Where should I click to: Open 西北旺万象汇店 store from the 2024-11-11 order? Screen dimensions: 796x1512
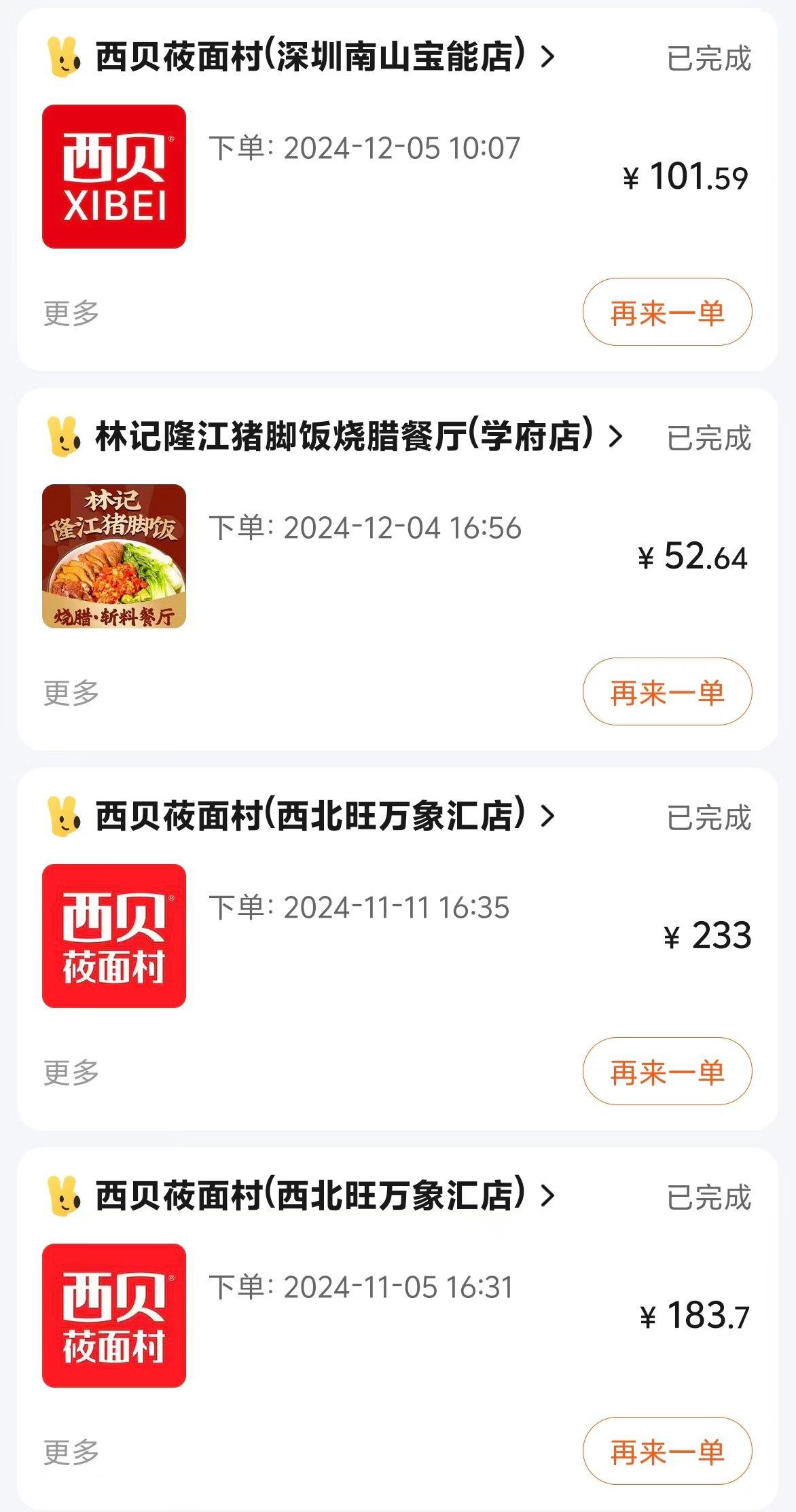pos(310,816)
